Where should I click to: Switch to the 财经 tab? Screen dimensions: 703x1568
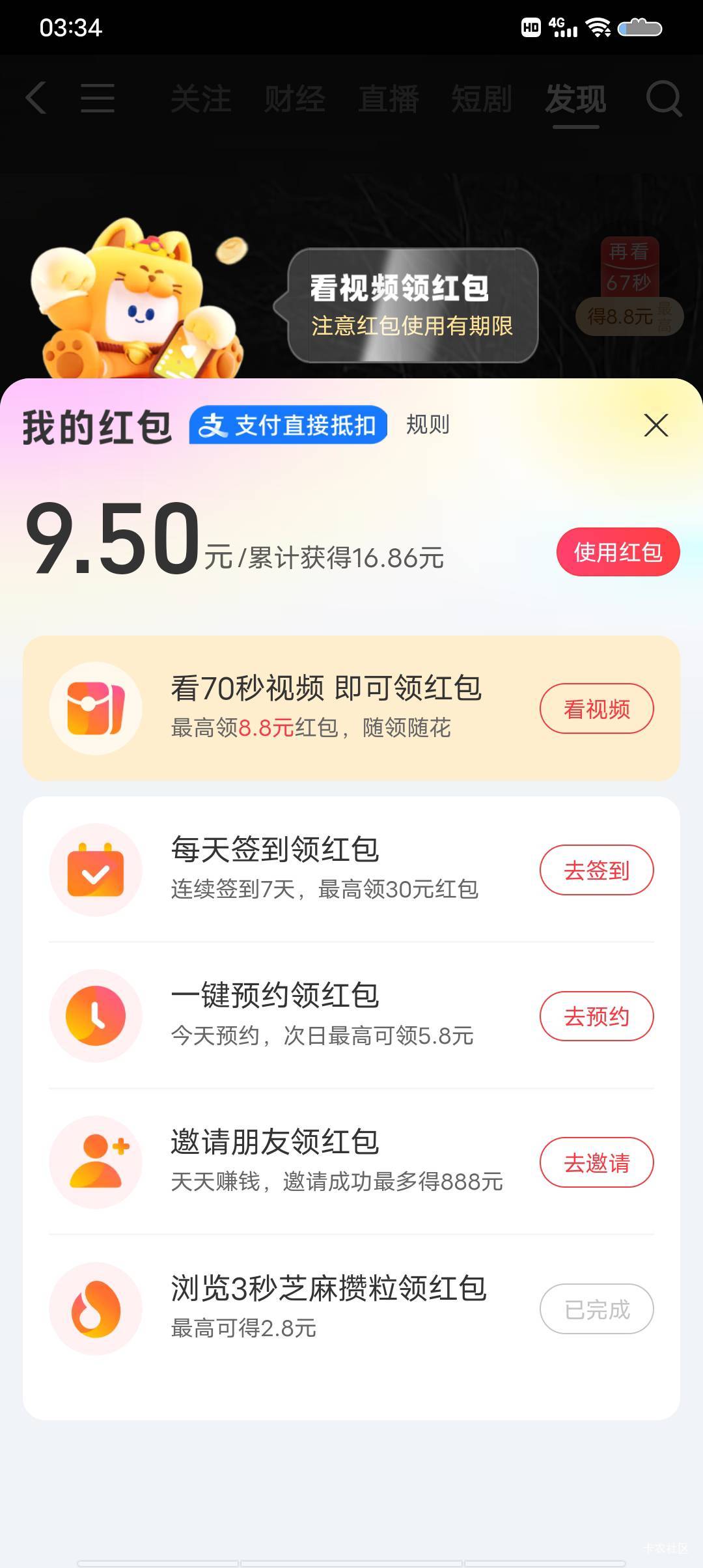[x=294, y=99]
